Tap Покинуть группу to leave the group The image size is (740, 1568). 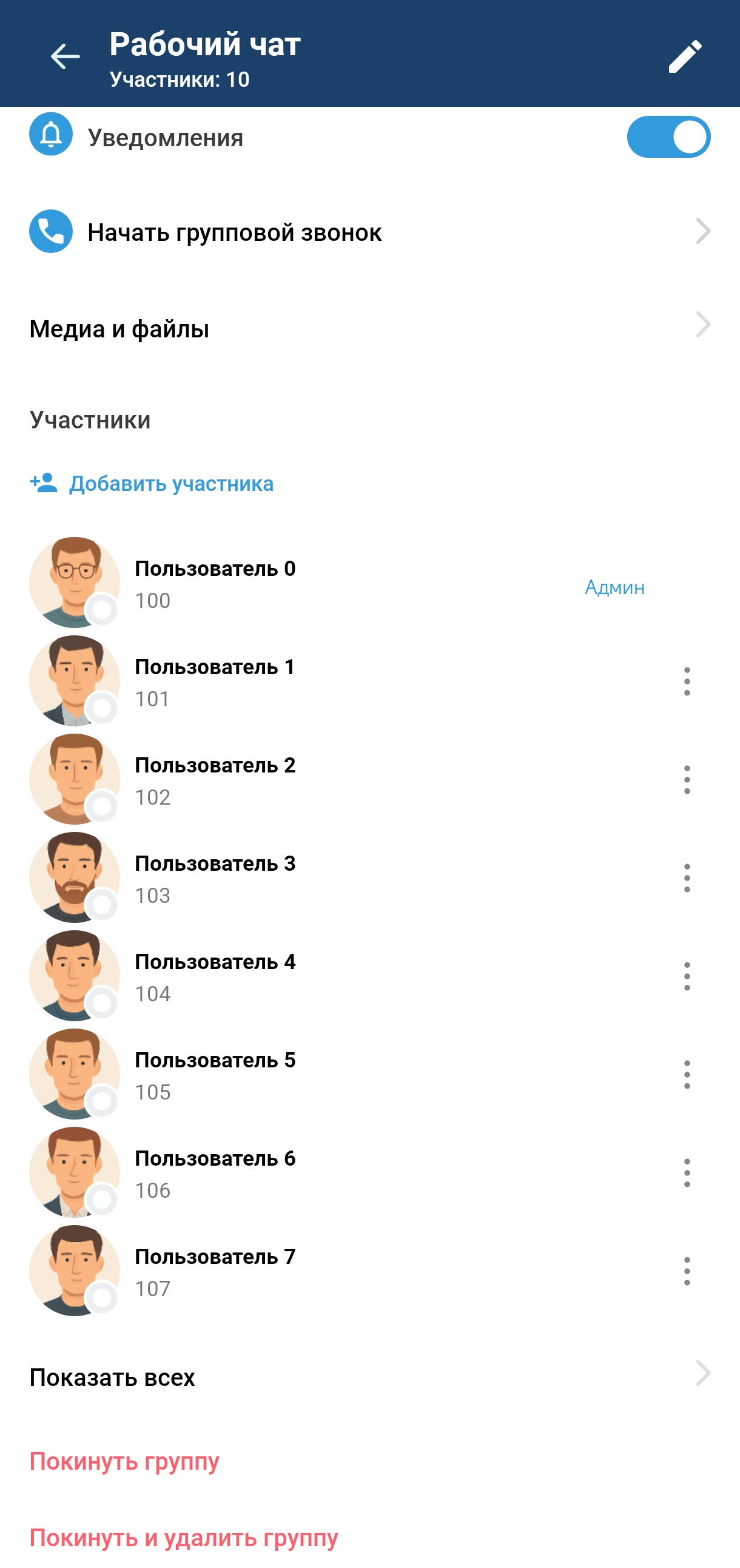[x=124, y=1461]
